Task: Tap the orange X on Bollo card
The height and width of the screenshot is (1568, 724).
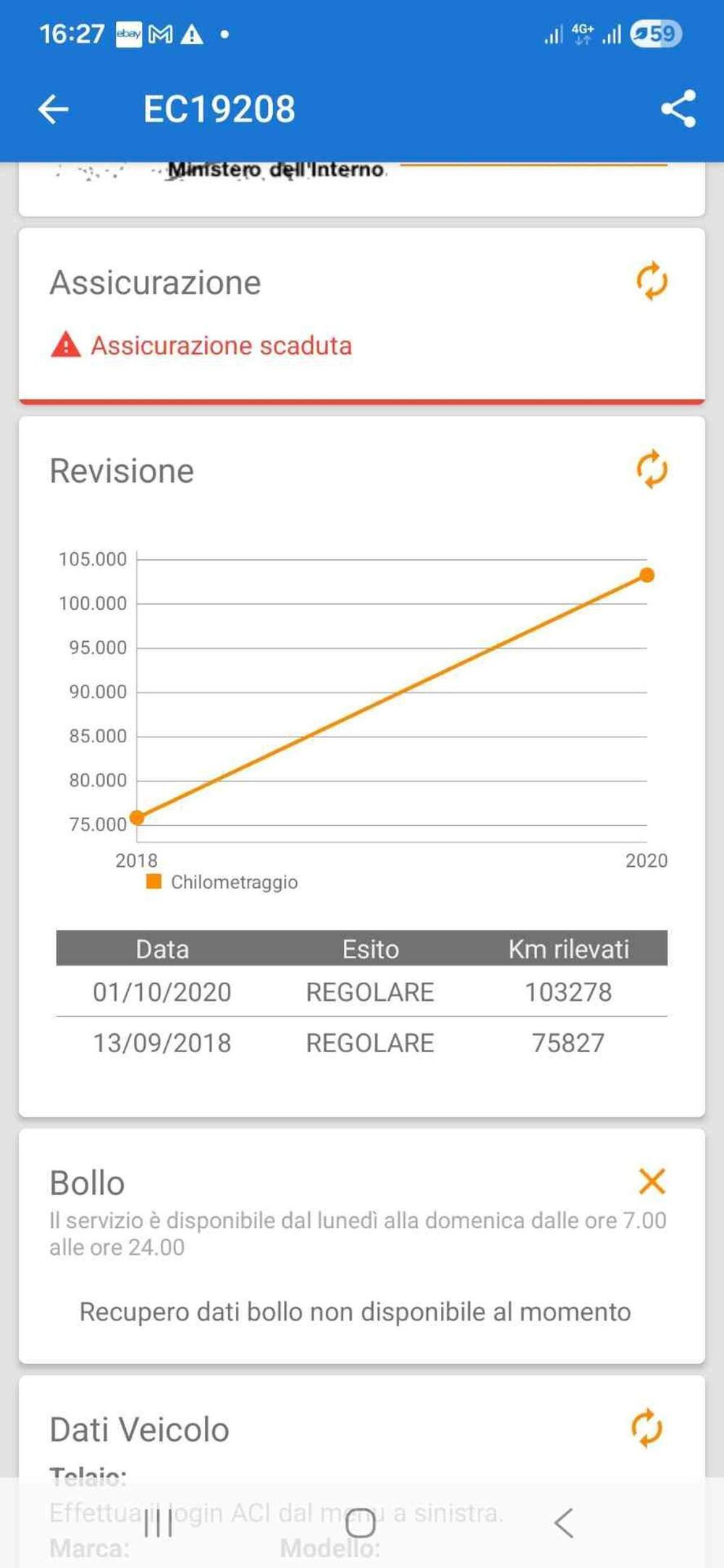Action: [652, 1181]
